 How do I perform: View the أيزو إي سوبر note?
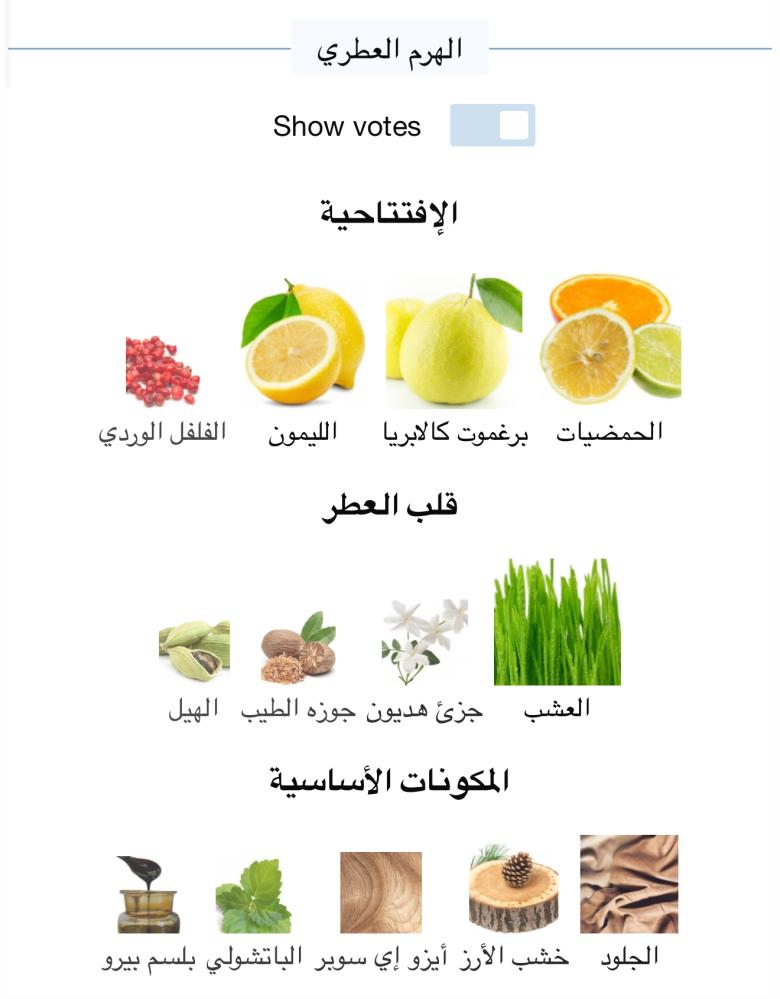click(381, 892)
